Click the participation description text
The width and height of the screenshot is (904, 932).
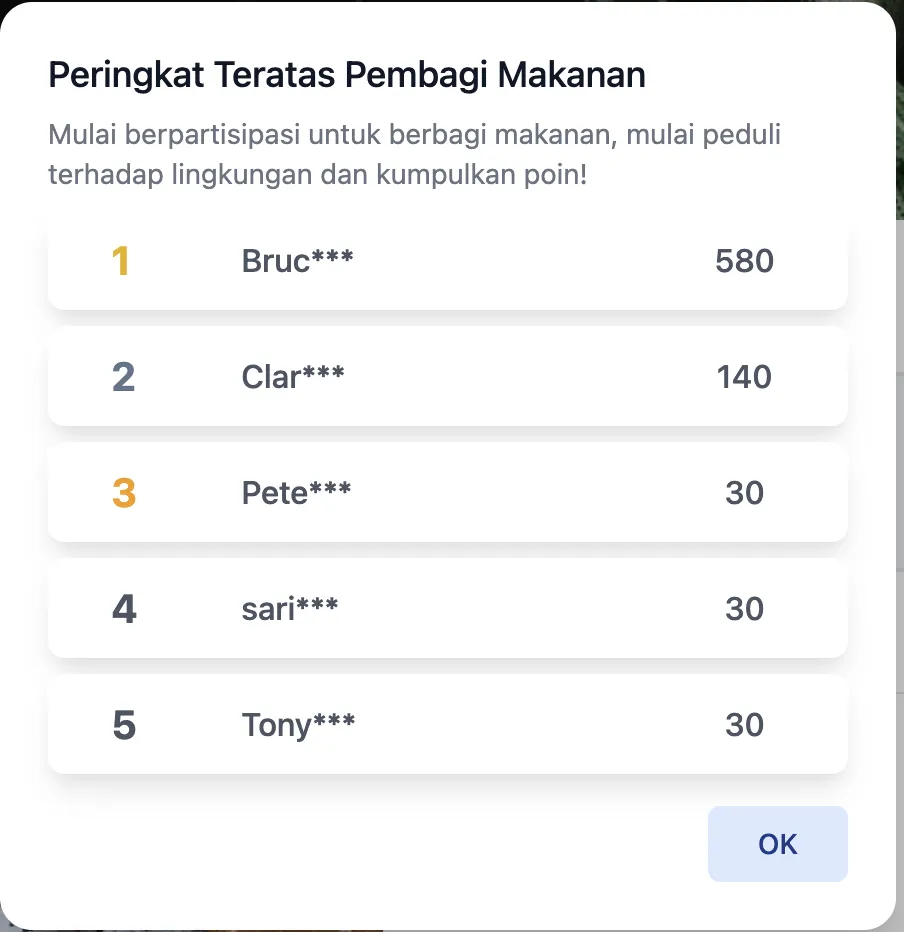pos(413,153)
